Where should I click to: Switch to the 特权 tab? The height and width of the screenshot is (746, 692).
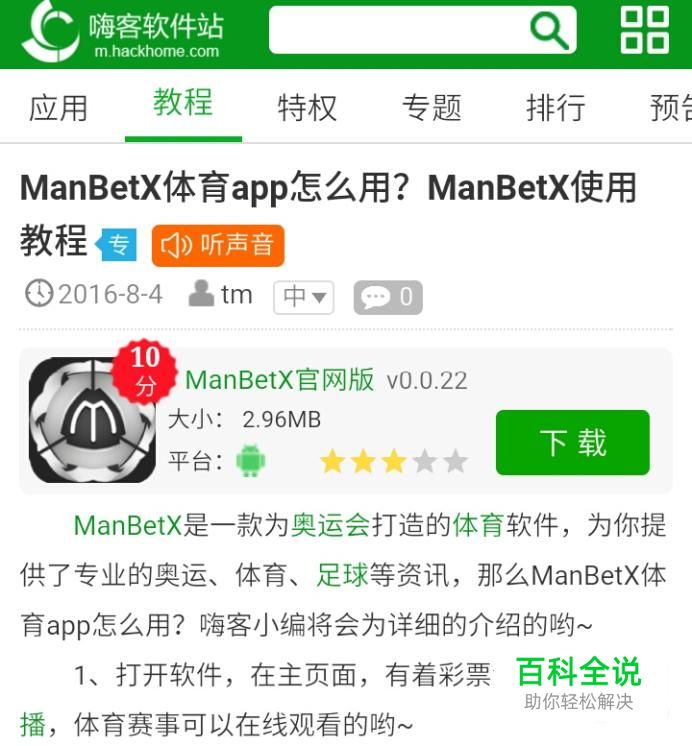click(307, 107)
